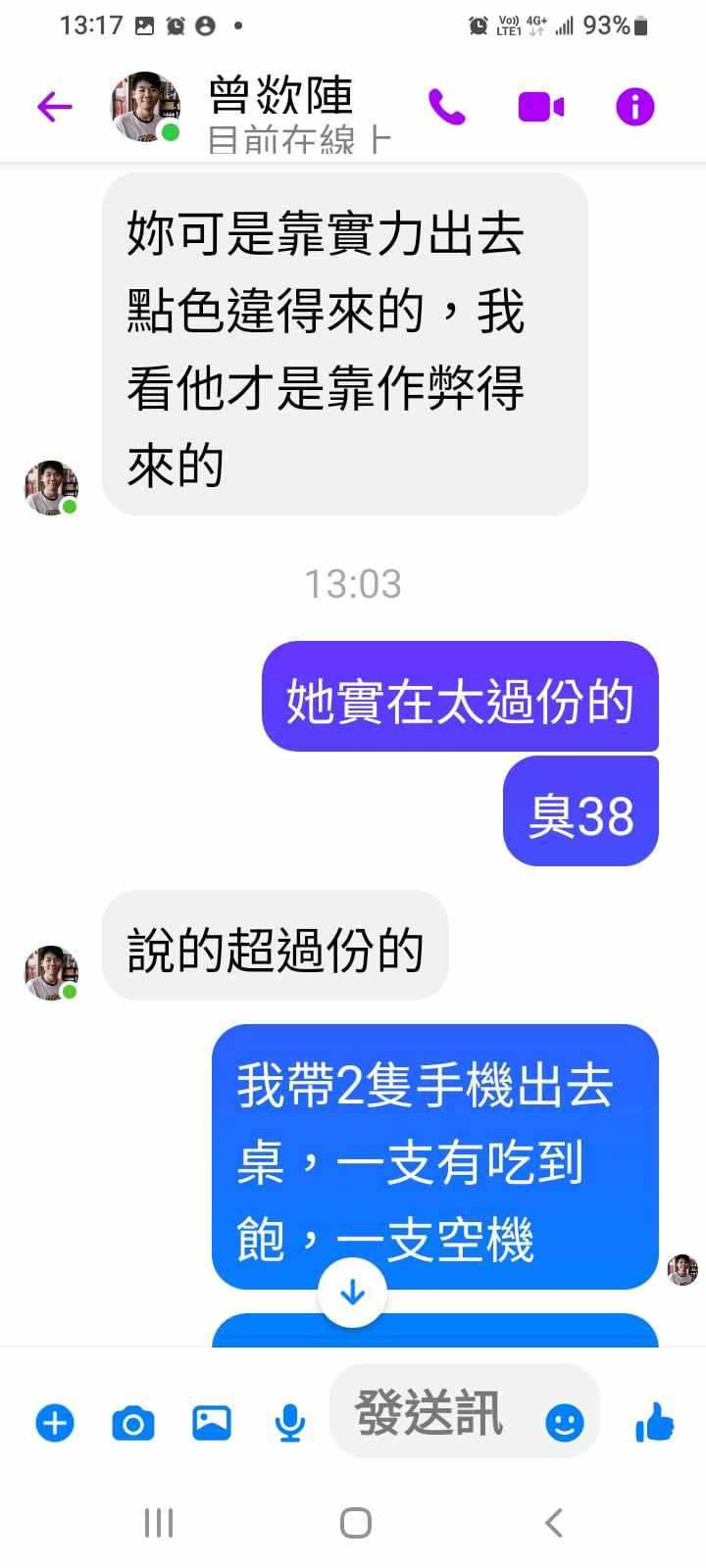Open the emoji picker smiley
Image resolution: width=706 pixels, height=1568 pixels.
click(564, 1422)
